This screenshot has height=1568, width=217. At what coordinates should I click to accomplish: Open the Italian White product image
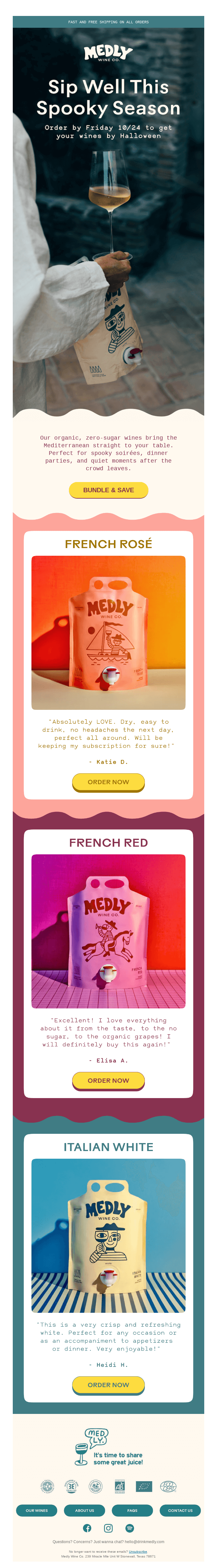(x=108, y=1235)
